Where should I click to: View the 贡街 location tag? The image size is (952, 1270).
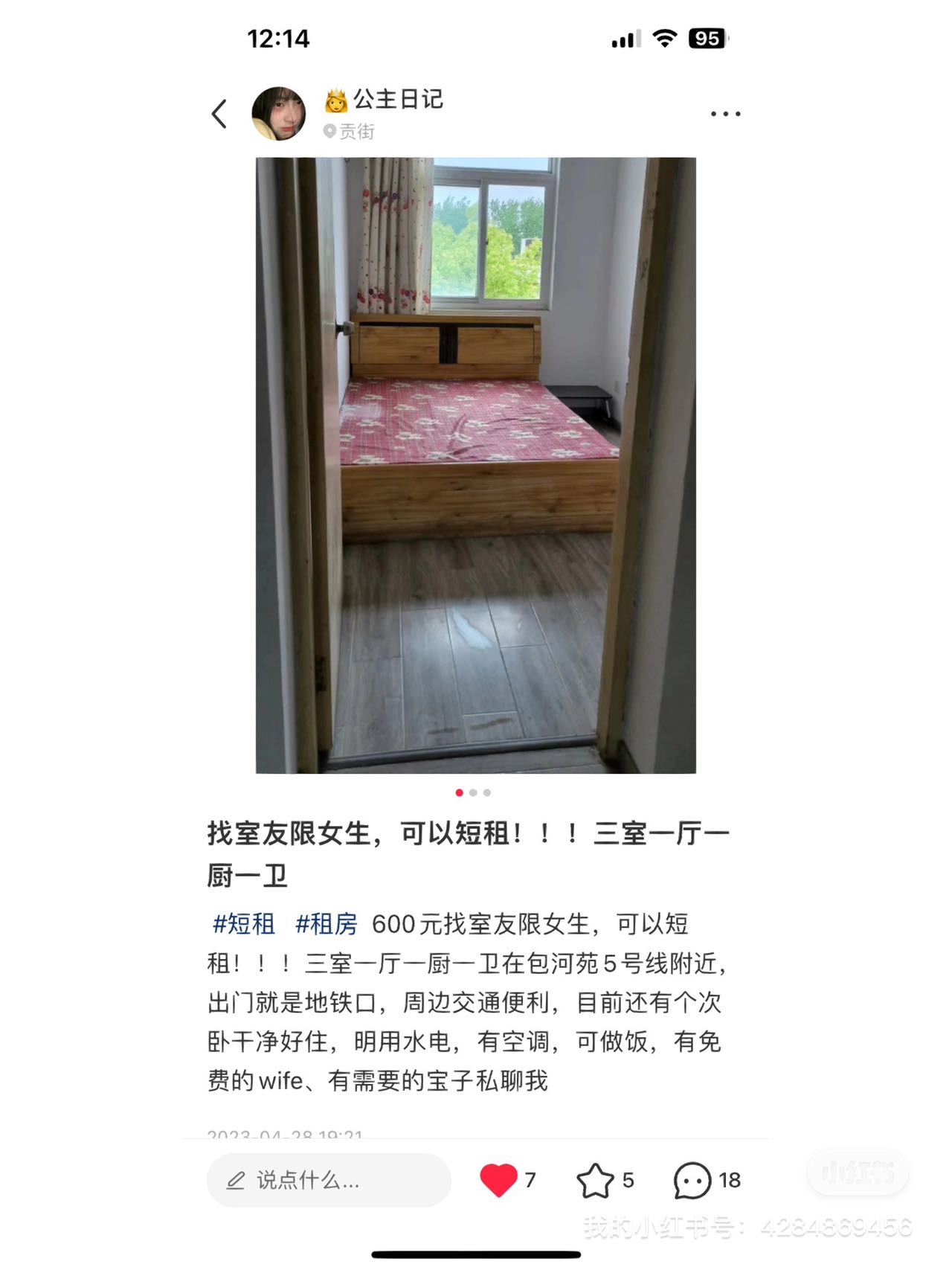coord(350,132)
